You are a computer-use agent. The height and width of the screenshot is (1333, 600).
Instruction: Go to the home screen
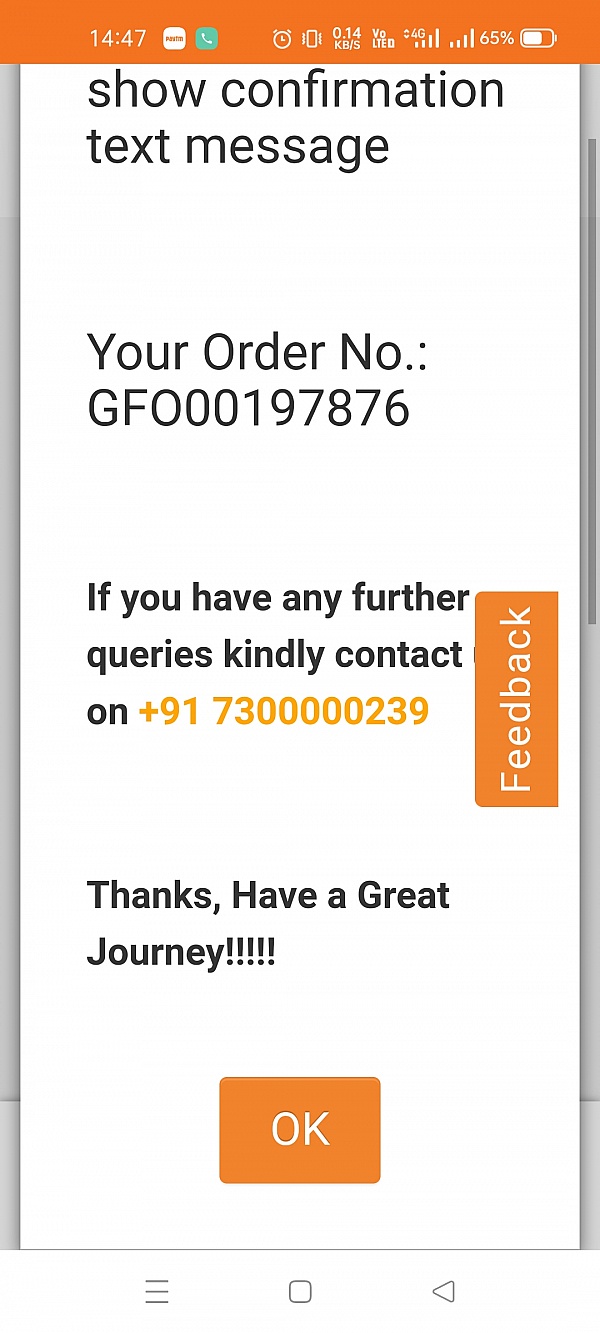tap(300, 1291)
